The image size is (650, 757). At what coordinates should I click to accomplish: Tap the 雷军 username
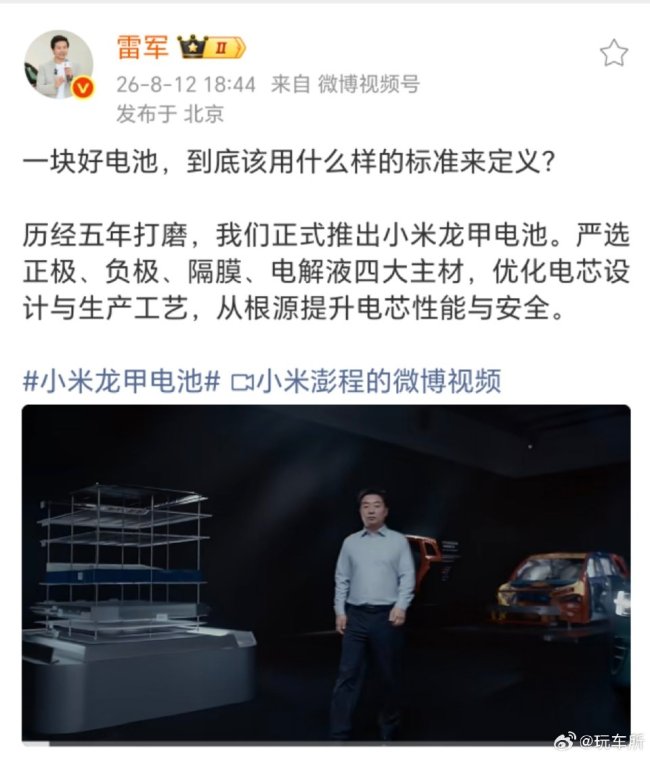point(142,47)
